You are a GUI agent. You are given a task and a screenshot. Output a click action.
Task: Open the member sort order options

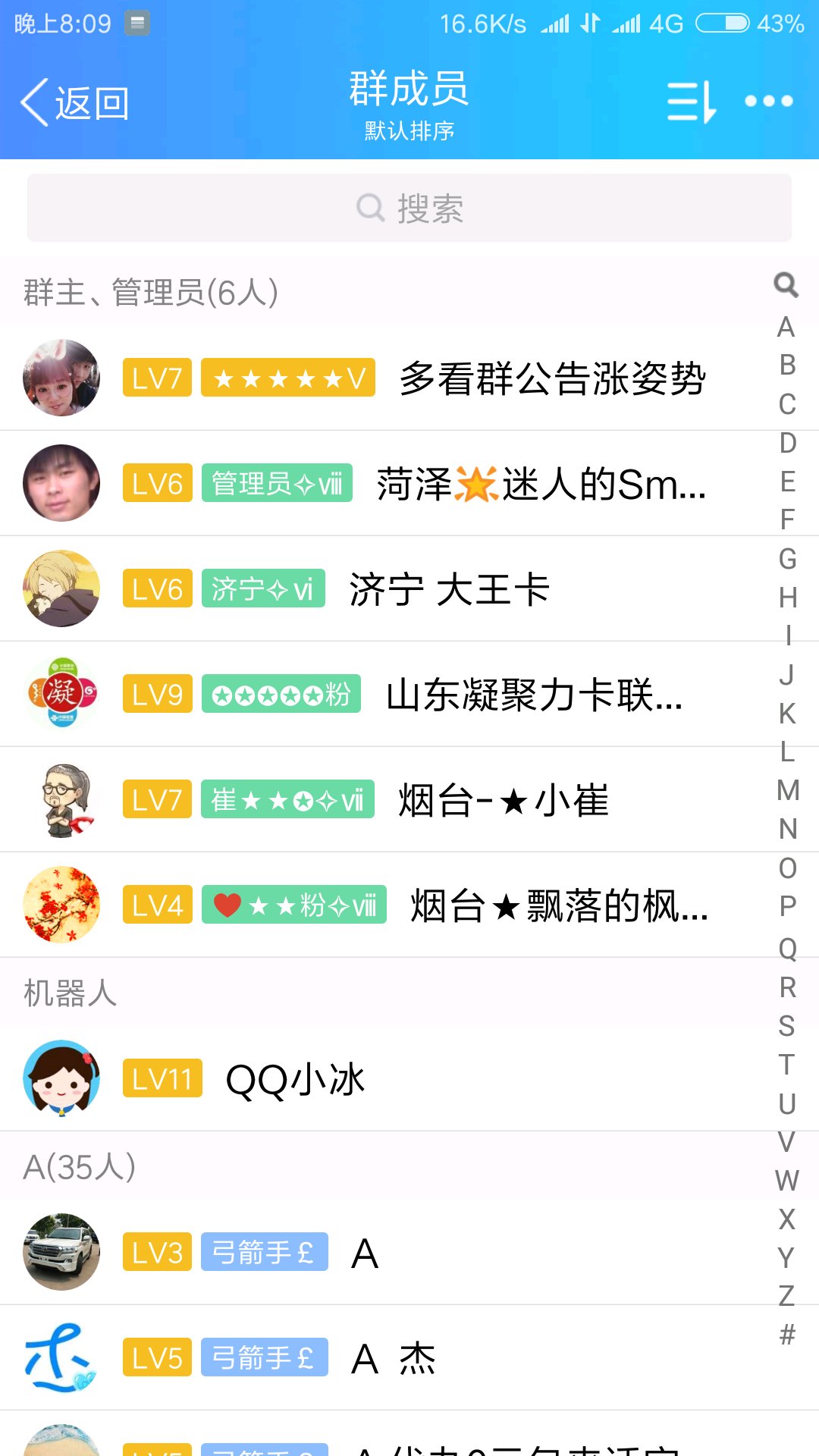click(691, 102)
